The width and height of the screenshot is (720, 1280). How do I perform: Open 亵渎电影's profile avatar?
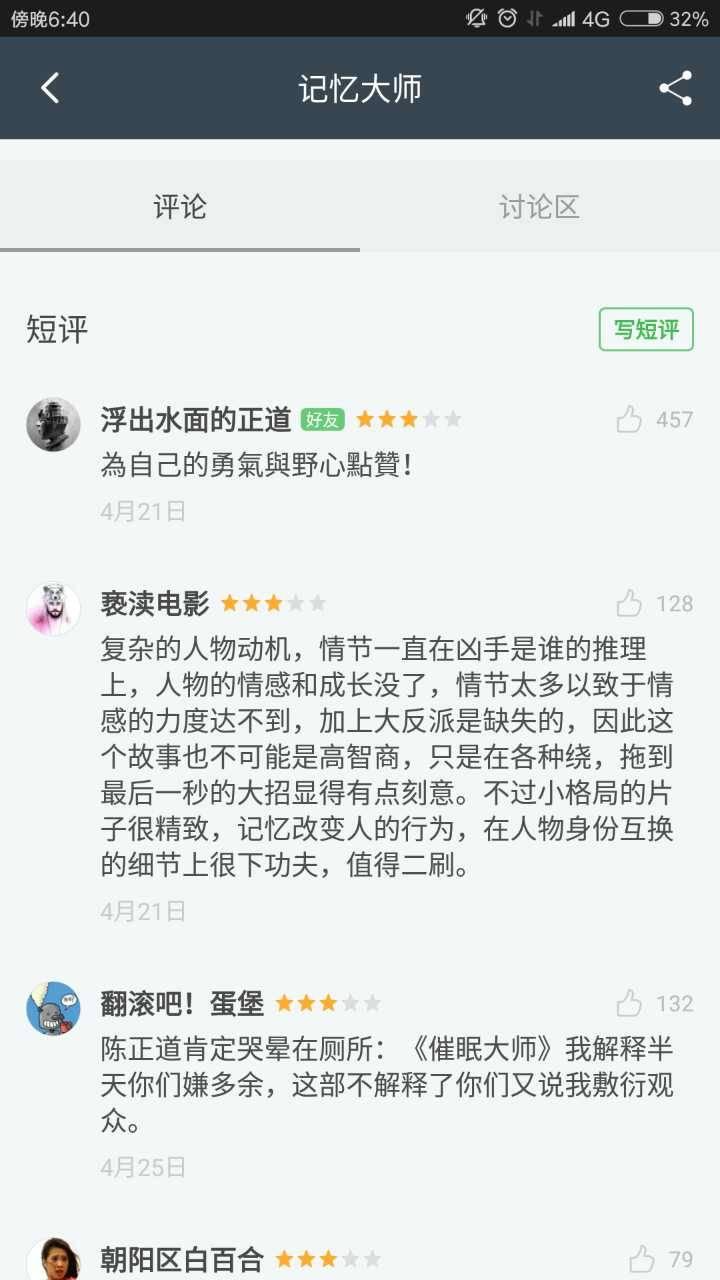tap(53, 608)
